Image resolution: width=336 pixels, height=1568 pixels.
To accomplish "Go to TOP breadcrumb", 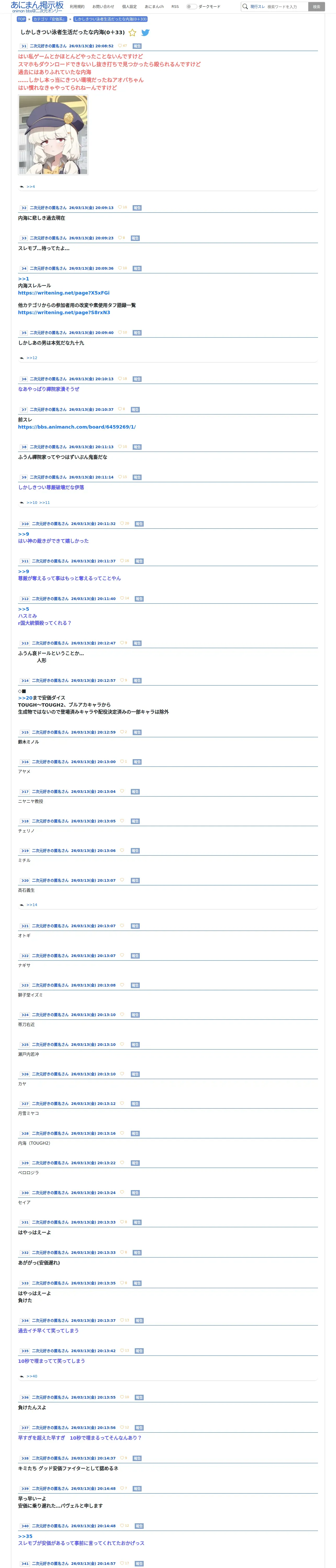I will 21,19.
